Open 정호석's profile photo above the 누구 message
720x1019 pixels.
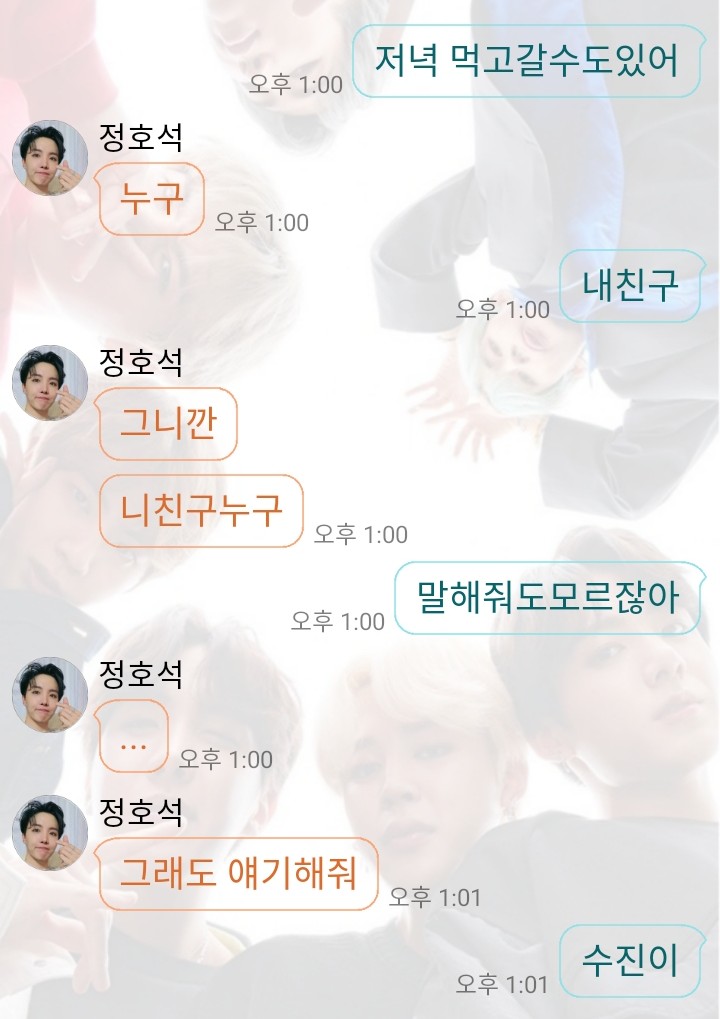49,158
